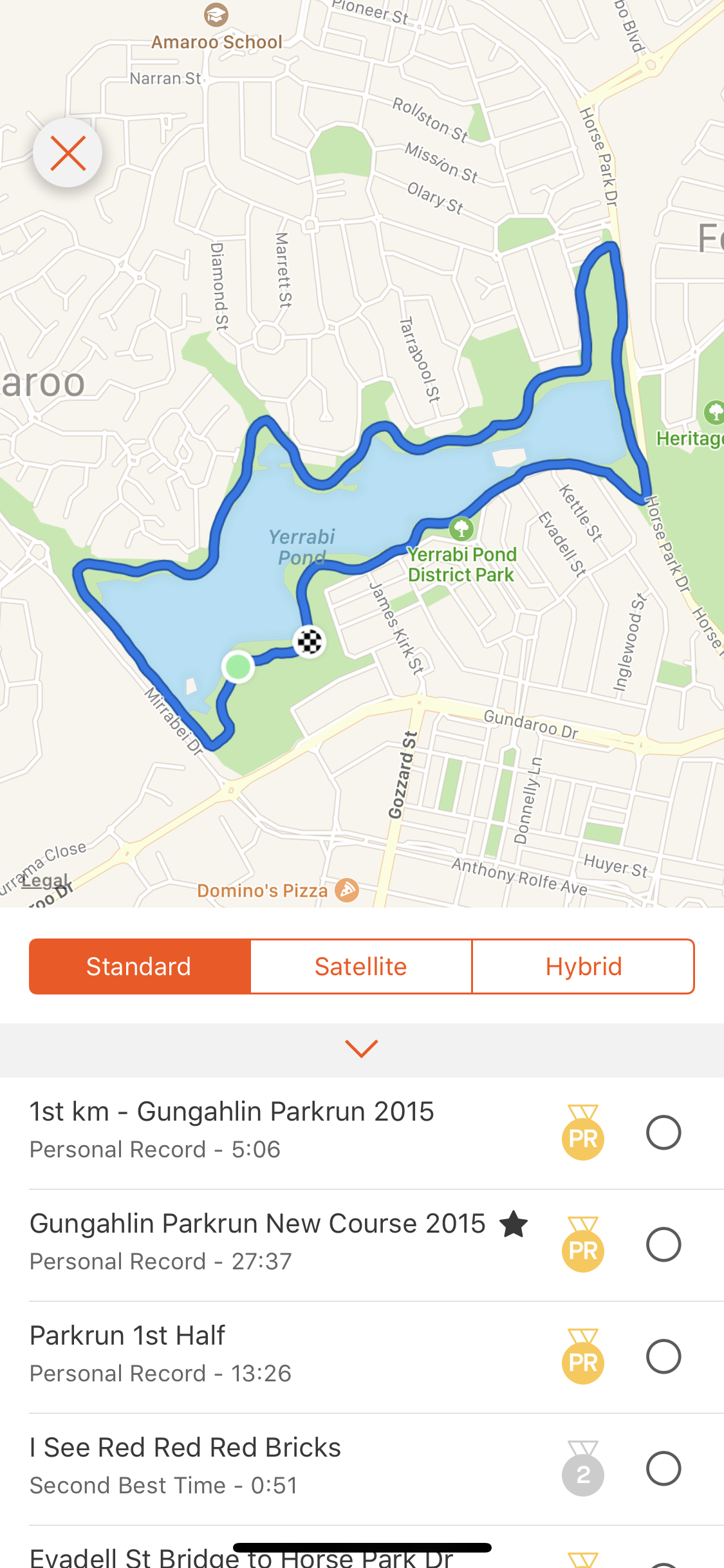Switch to Satellite map type

coord(361,966)
